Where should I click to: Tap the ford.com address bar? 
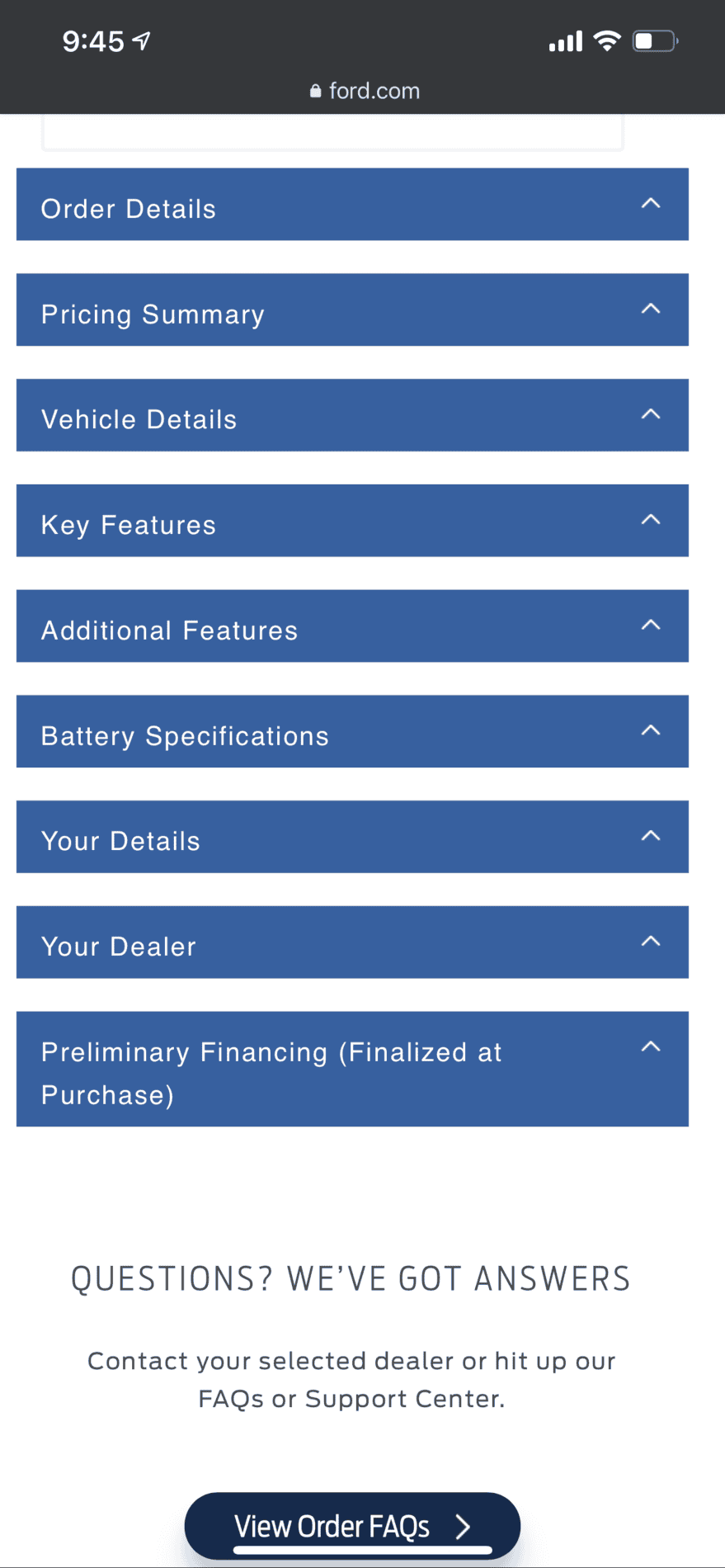(364, 91)
